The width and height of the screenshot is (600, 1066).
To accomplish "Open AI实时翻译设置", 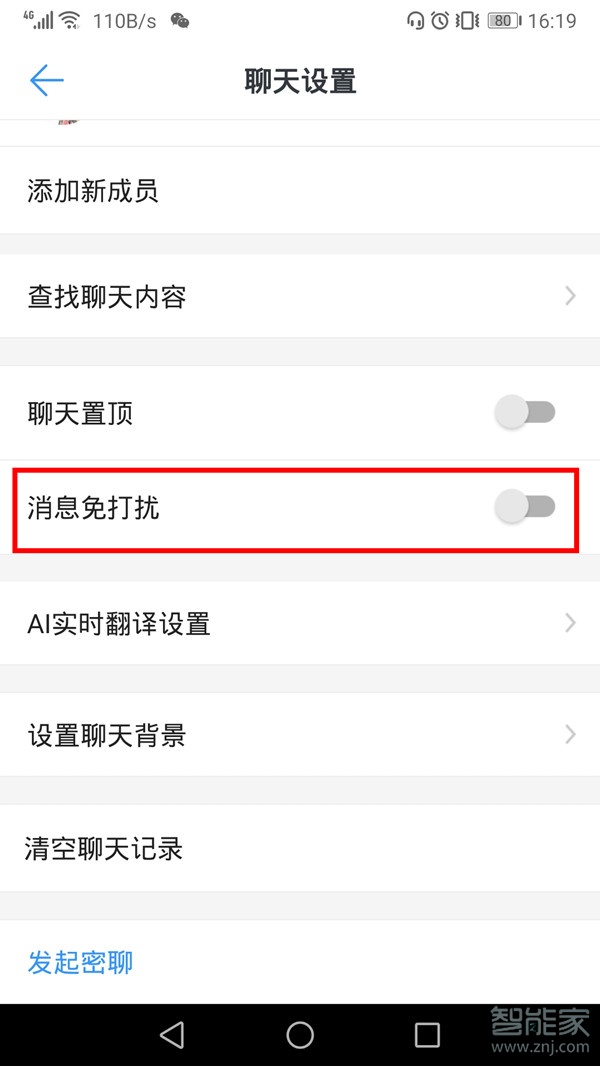I will click(x=300, y=623).
